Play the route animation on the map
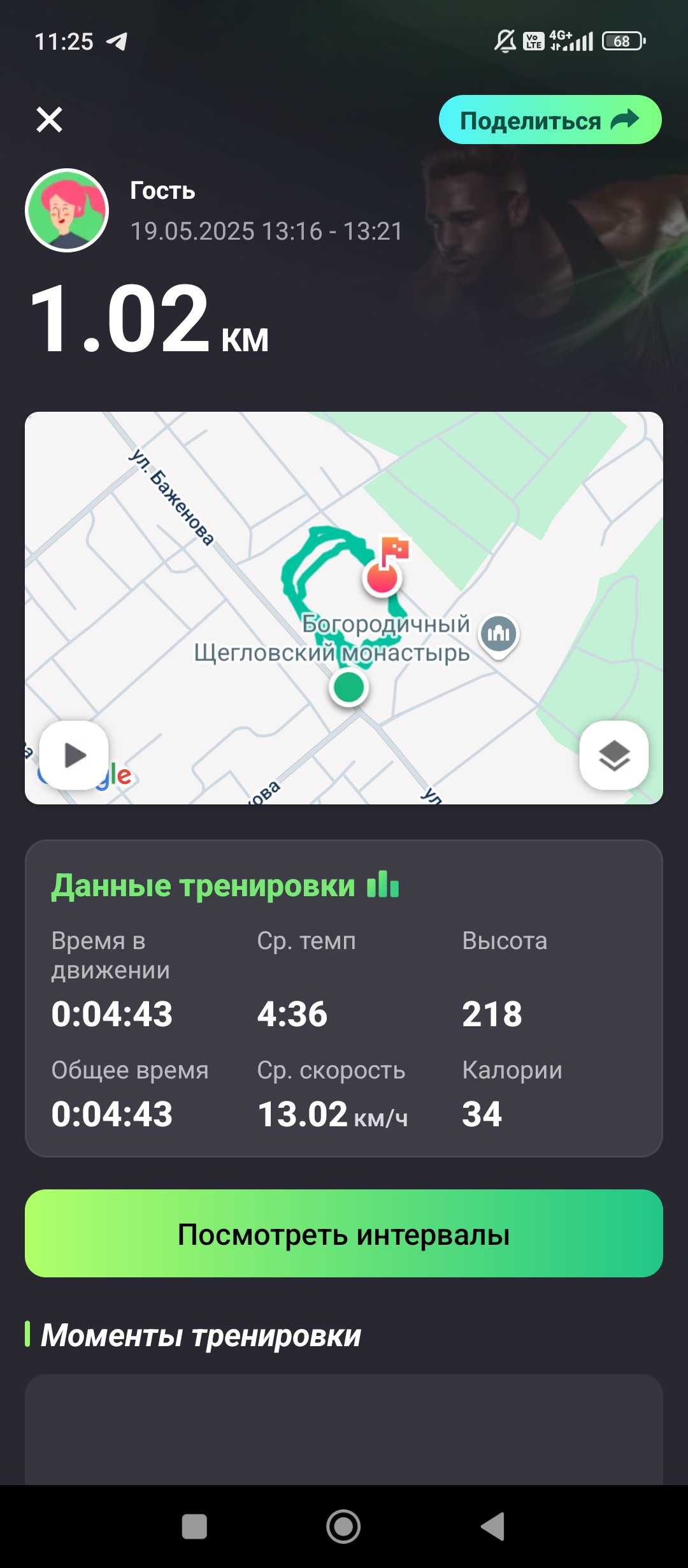688x1568 pixels. (74, 755)
